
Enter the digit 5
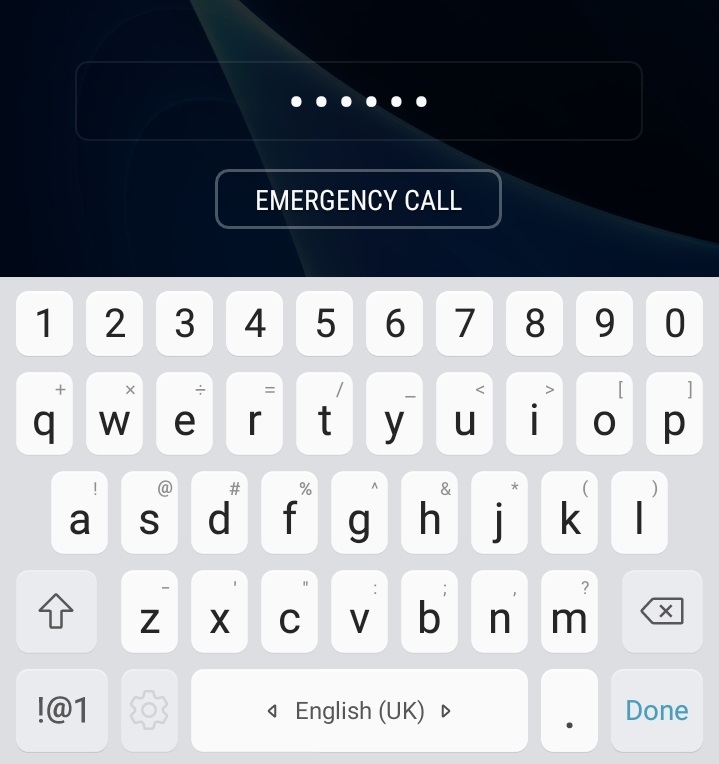click(325, 324)
